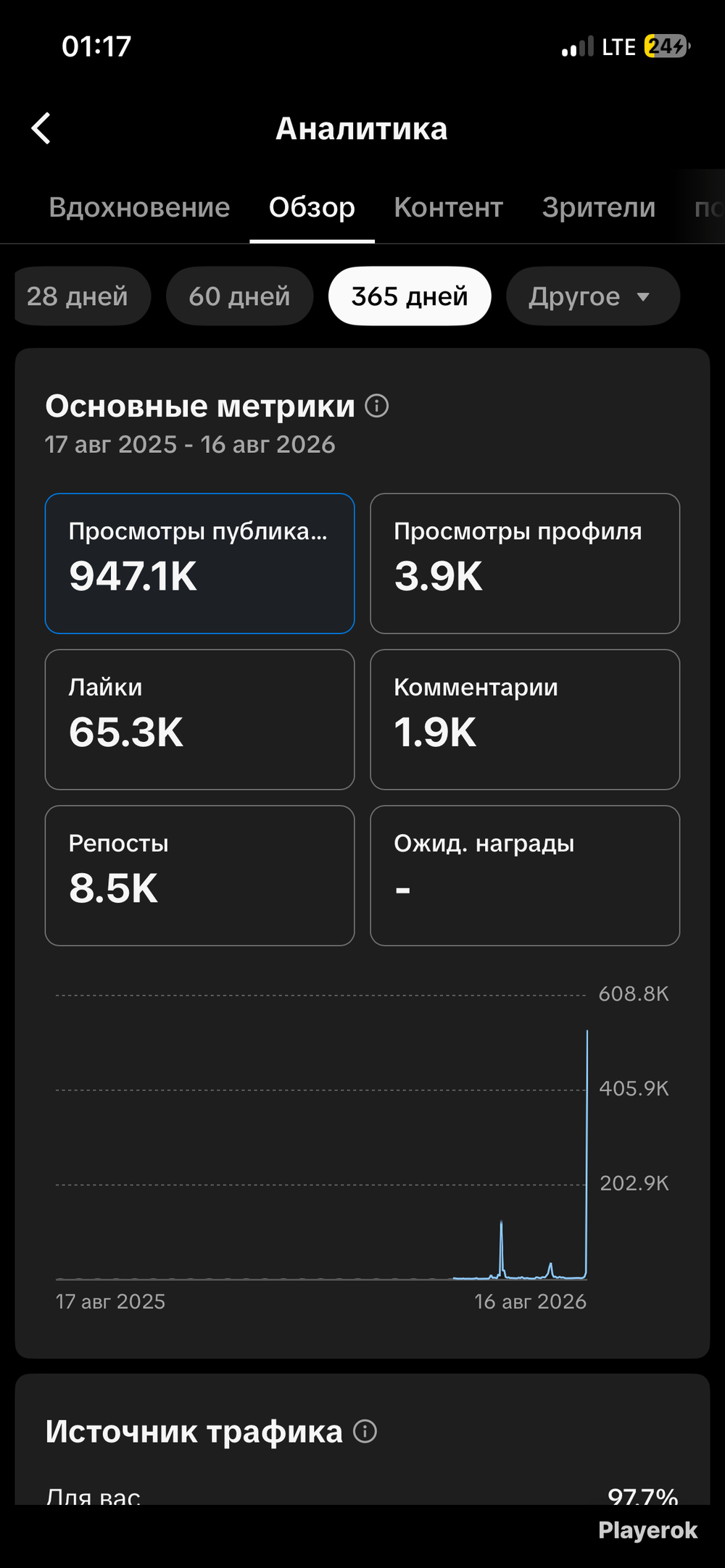Expand the Другое date range dropdown
725x1568 pixels.
[x=593, y=296]
